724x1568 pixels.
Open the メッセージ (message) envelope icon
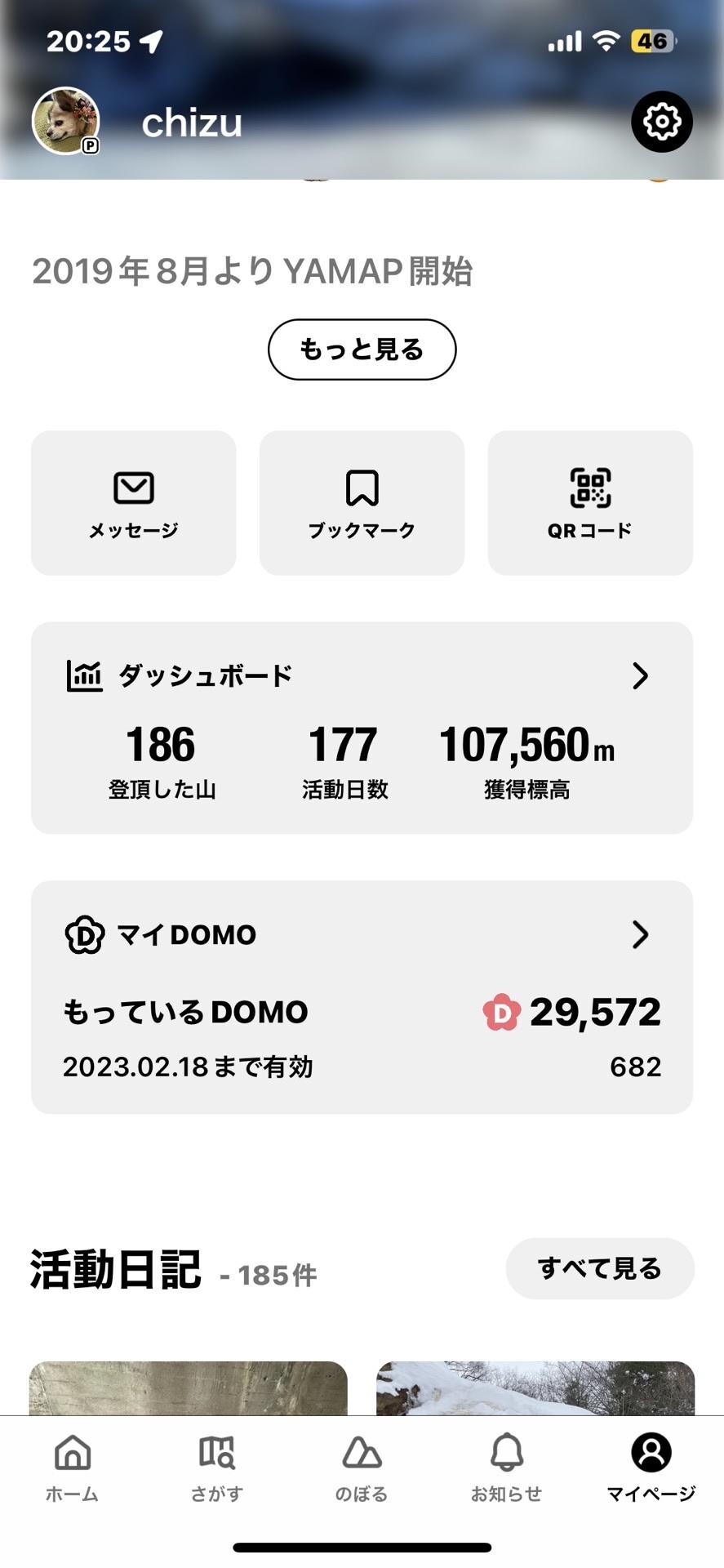(x=133, y=487)
